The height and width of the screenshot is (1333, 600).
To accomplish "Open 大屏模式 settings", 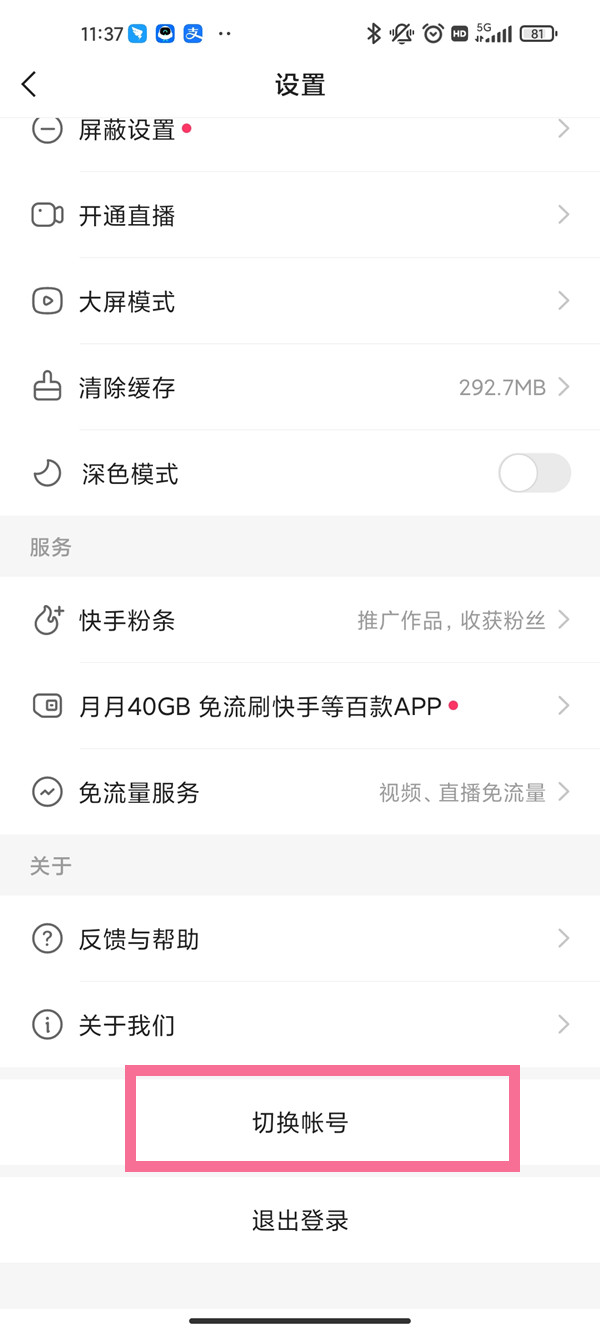I will (x=300, y=301).
